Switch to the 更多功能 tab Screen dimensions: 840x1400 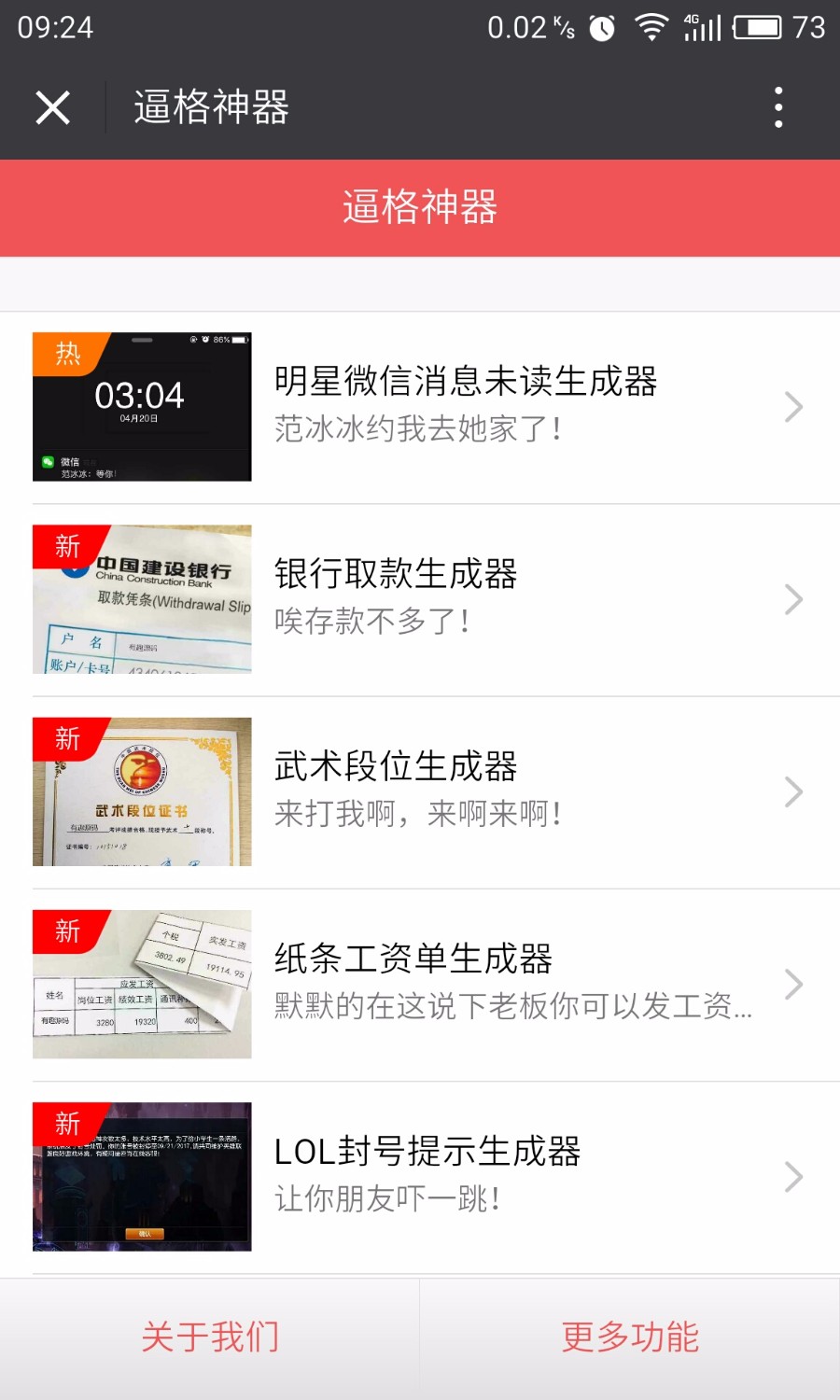pos(628,1337)
